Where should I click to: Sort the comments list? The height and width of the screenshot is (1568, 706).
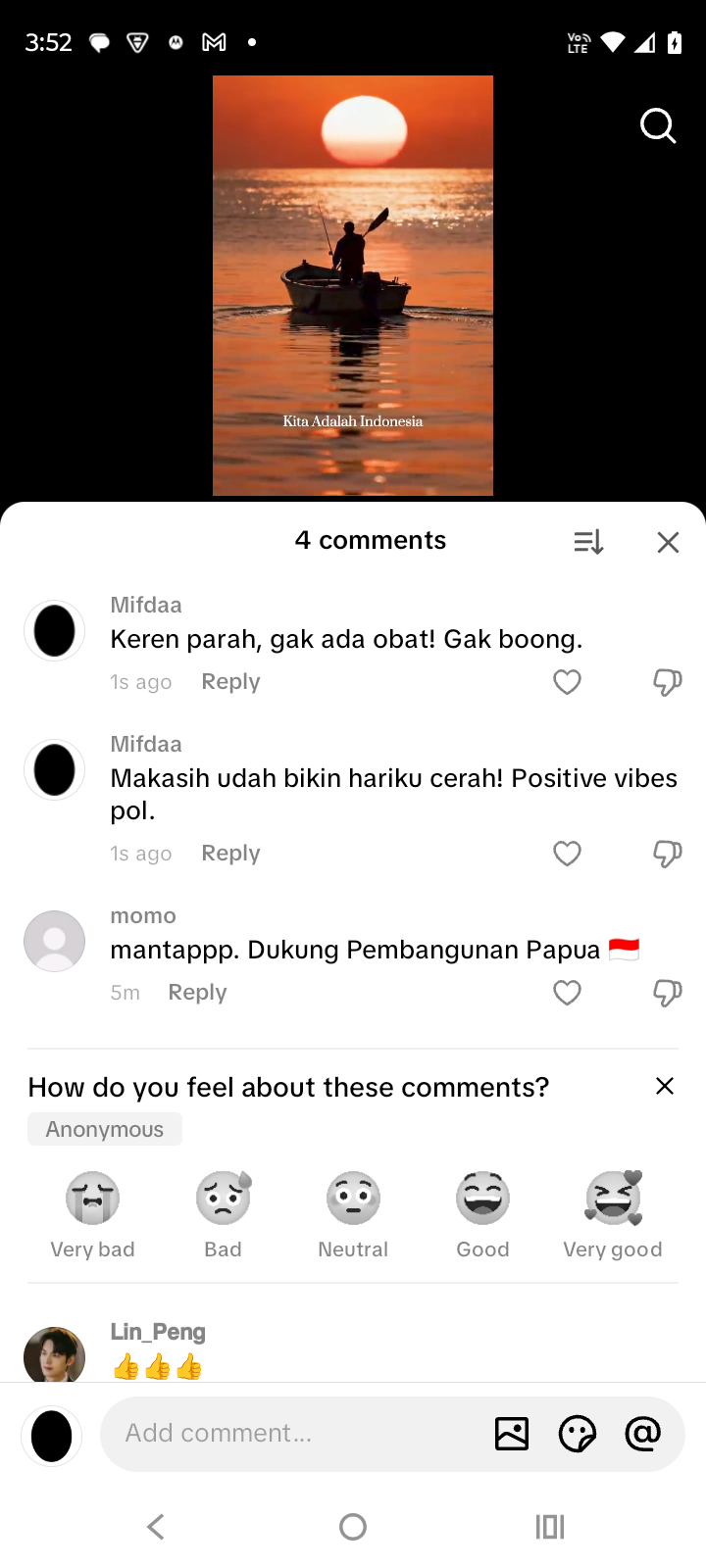pos(588,542)
